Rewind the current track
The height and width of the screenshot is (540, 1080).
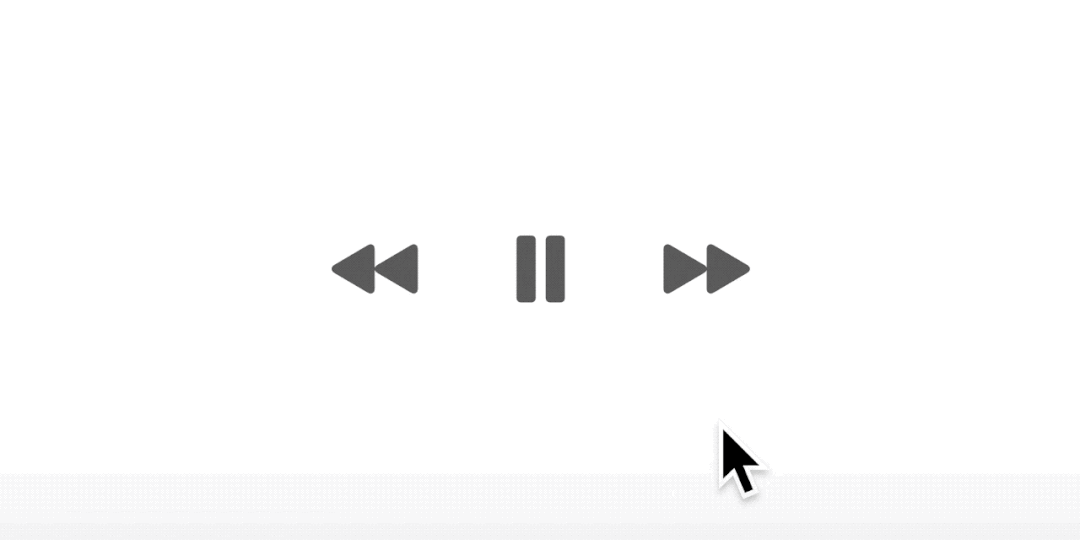point(375,269)
